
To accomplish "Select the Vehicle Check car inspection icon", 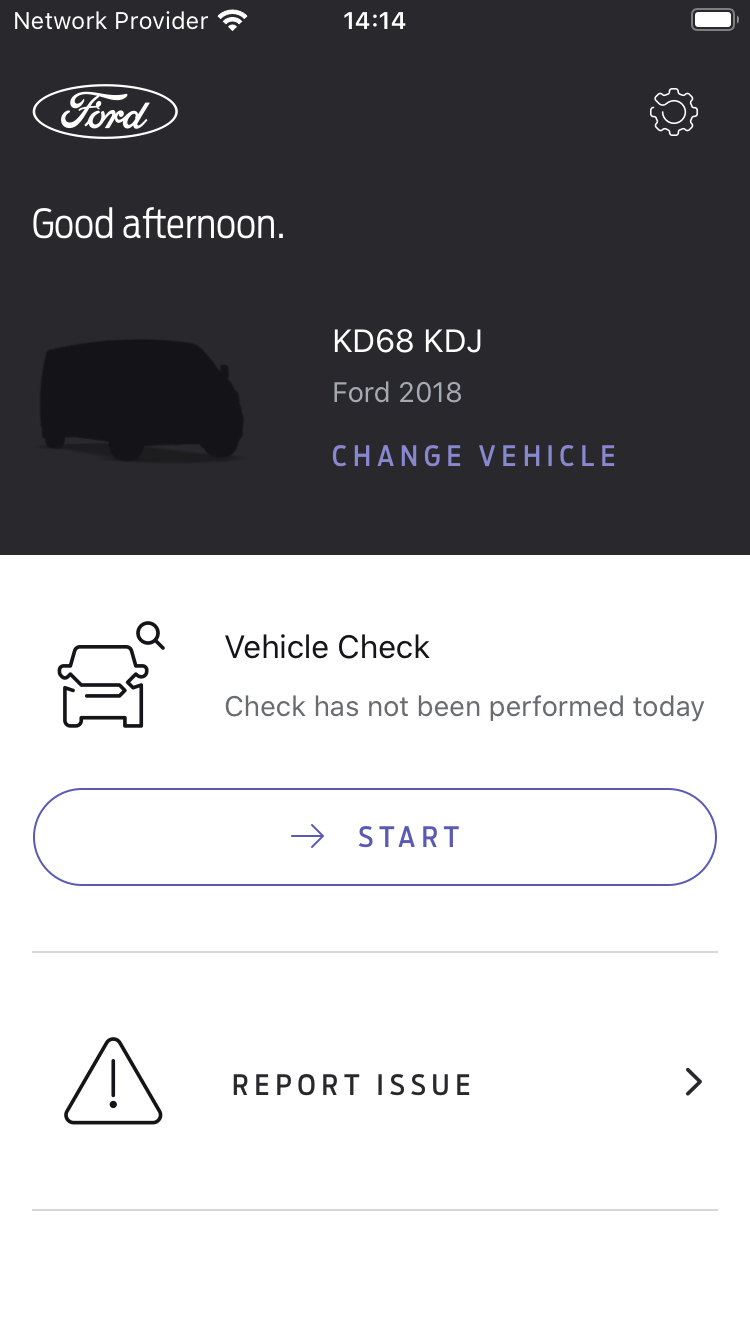I will [x=105, y=675].
